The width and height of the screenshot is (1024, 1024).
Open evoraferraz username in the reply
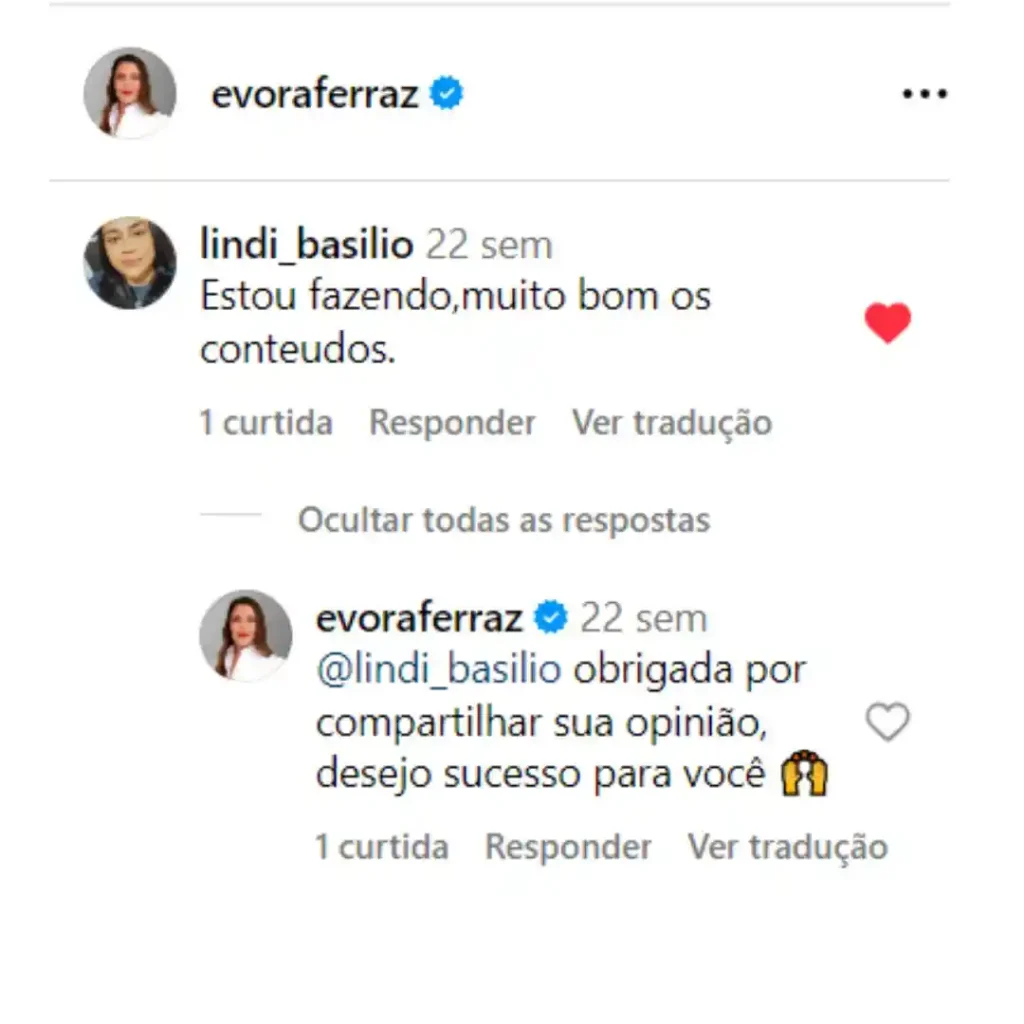419,618
